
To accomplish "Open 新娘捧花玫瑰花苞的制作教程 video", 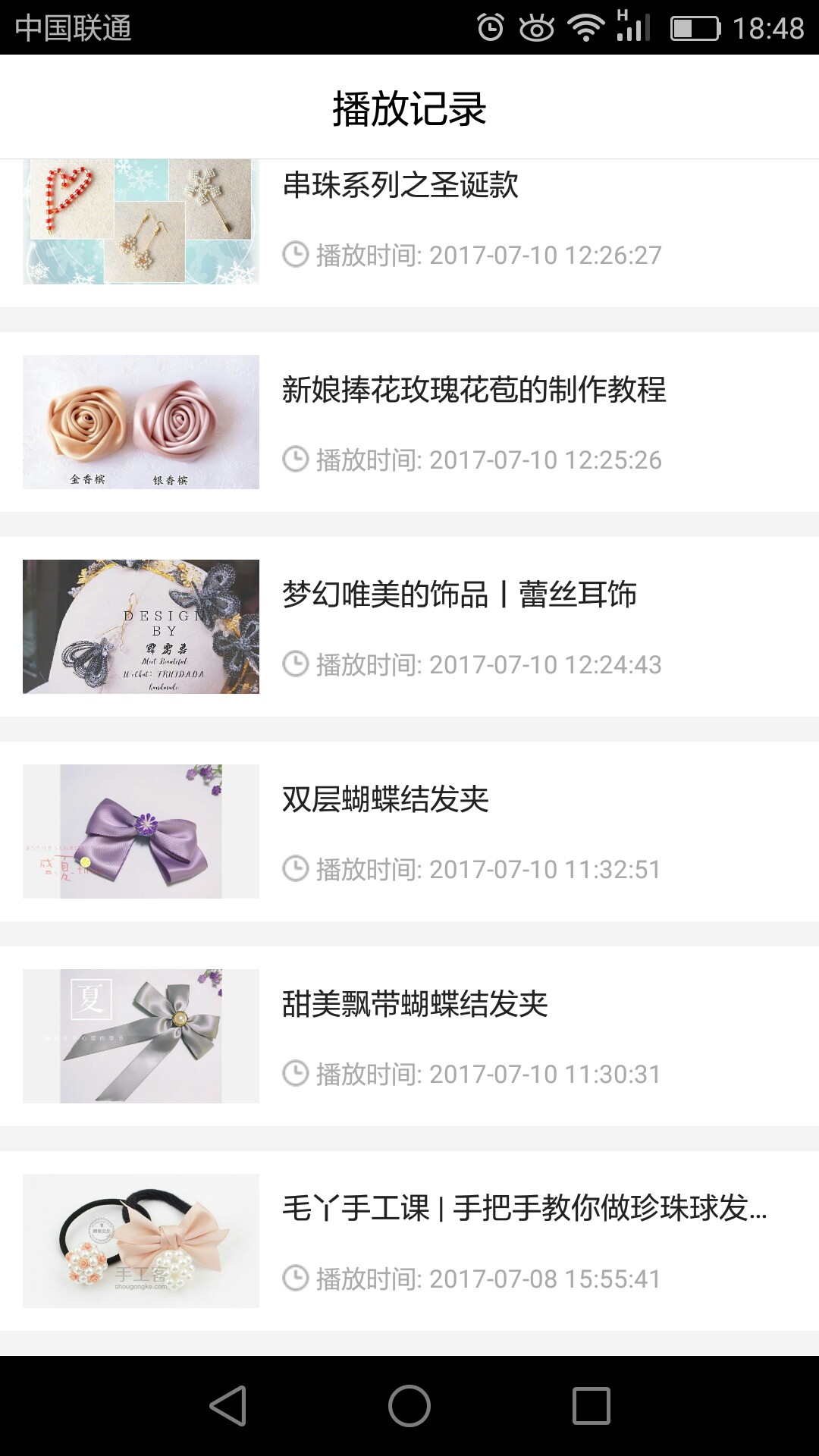I will (409, 422).
